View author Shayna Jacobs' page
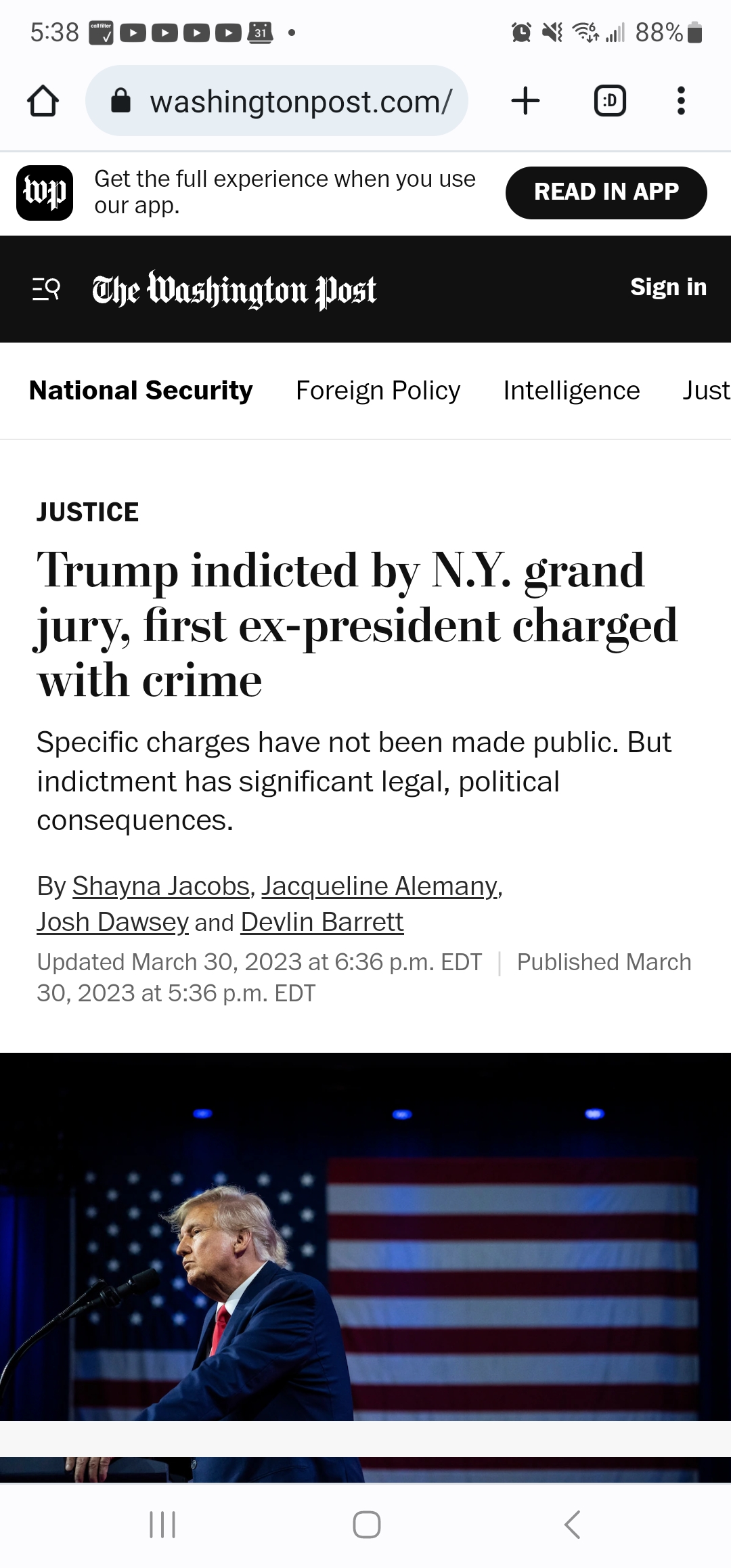This screenshot has height=1568, width=731. (x=161, y=886)
